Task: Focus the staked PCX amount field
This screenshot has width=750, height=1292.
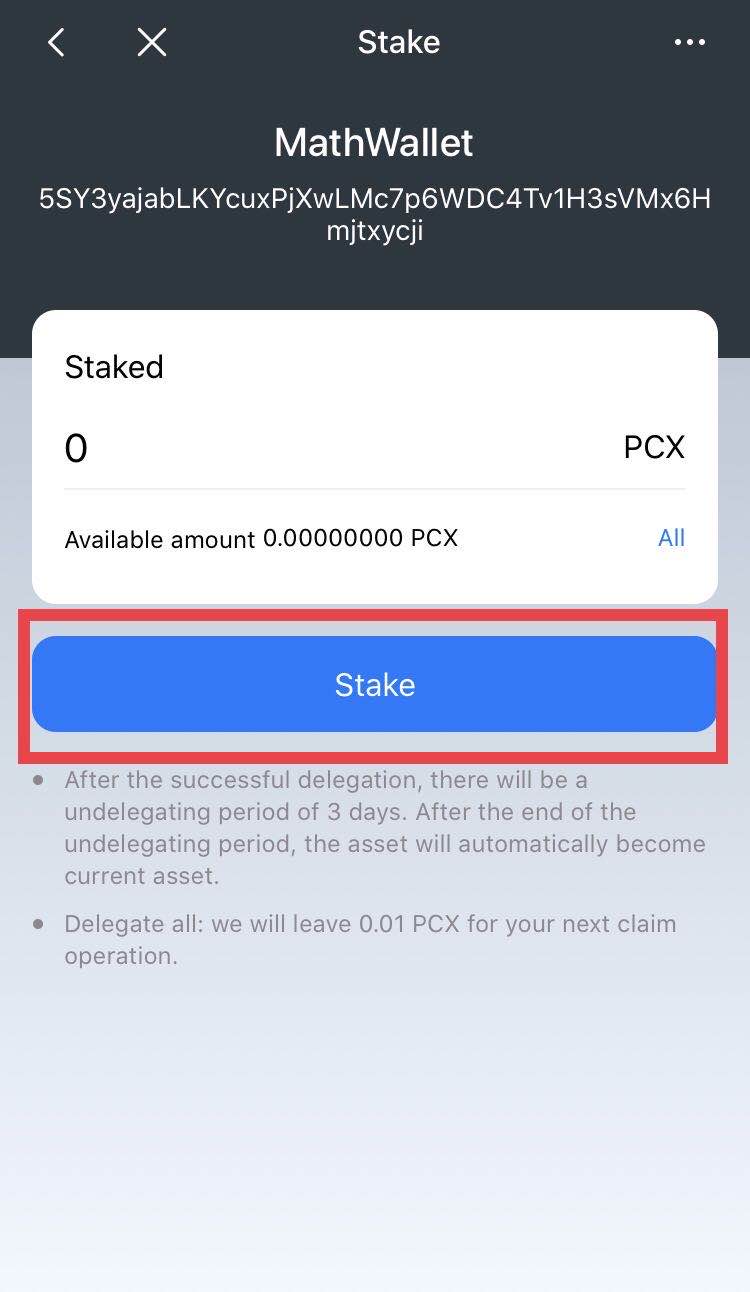Action: pyautogui.click(x=330, y=448)
